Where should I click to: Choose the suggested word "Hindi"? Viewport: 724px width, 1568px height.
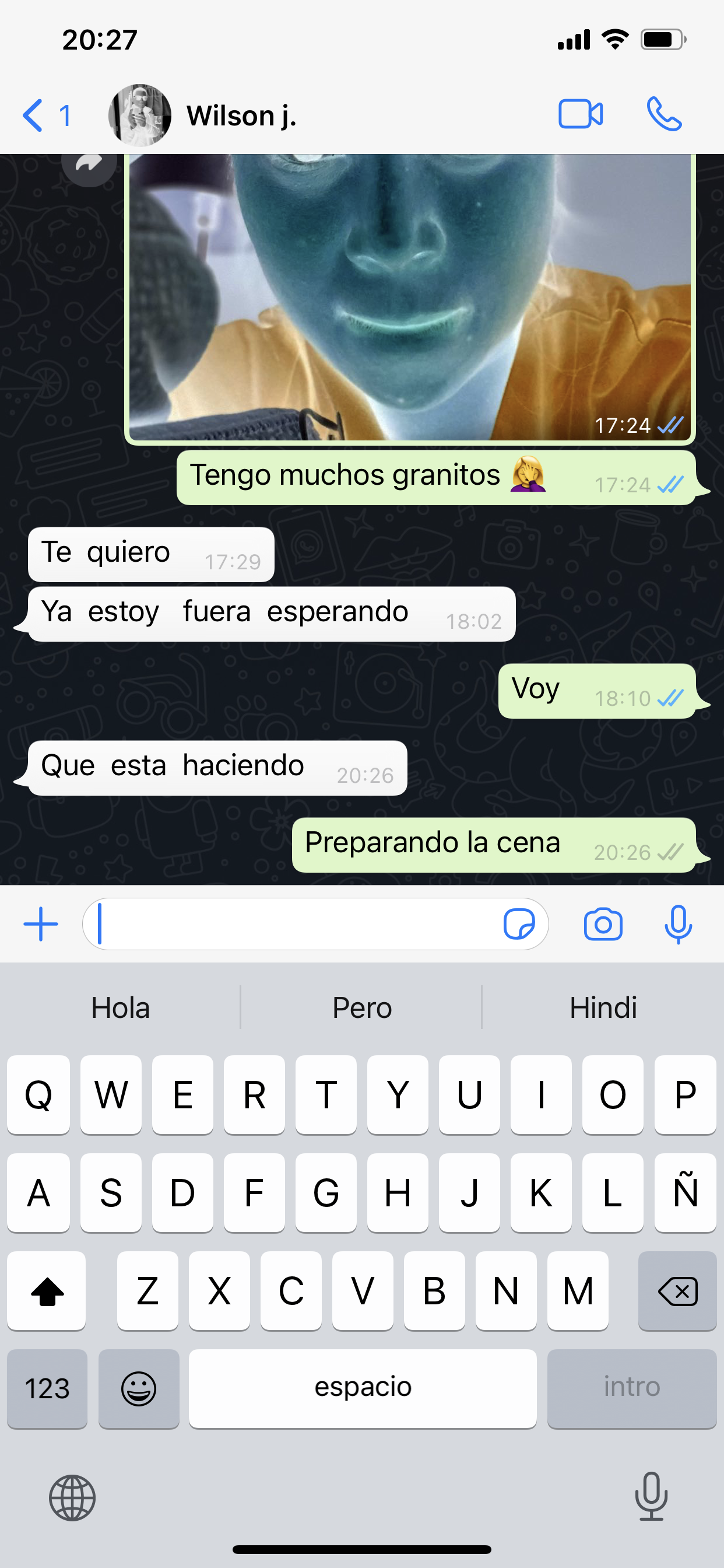[x=603, y=1007]
